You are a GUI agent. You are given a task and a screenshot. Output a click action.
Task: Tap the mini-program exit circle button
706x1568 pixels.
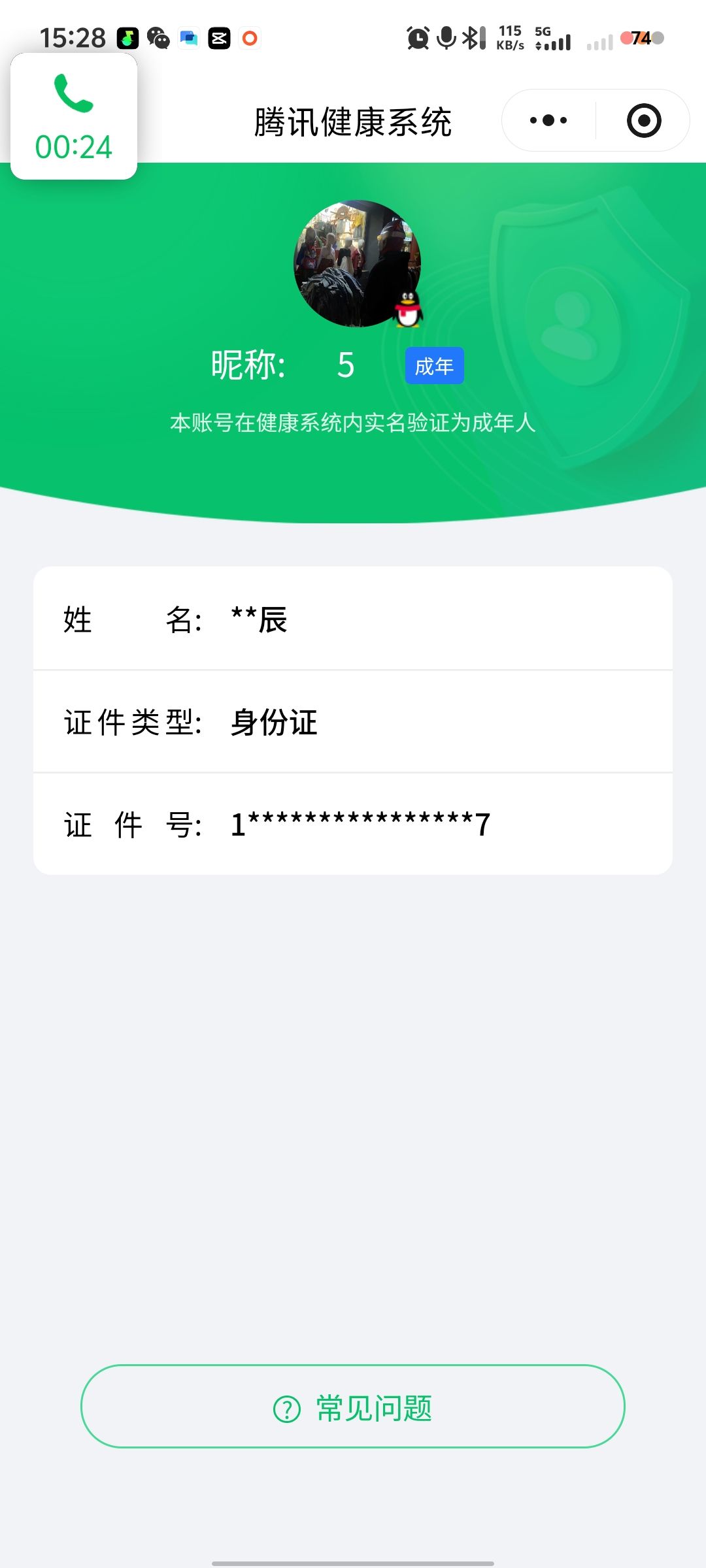644,120
